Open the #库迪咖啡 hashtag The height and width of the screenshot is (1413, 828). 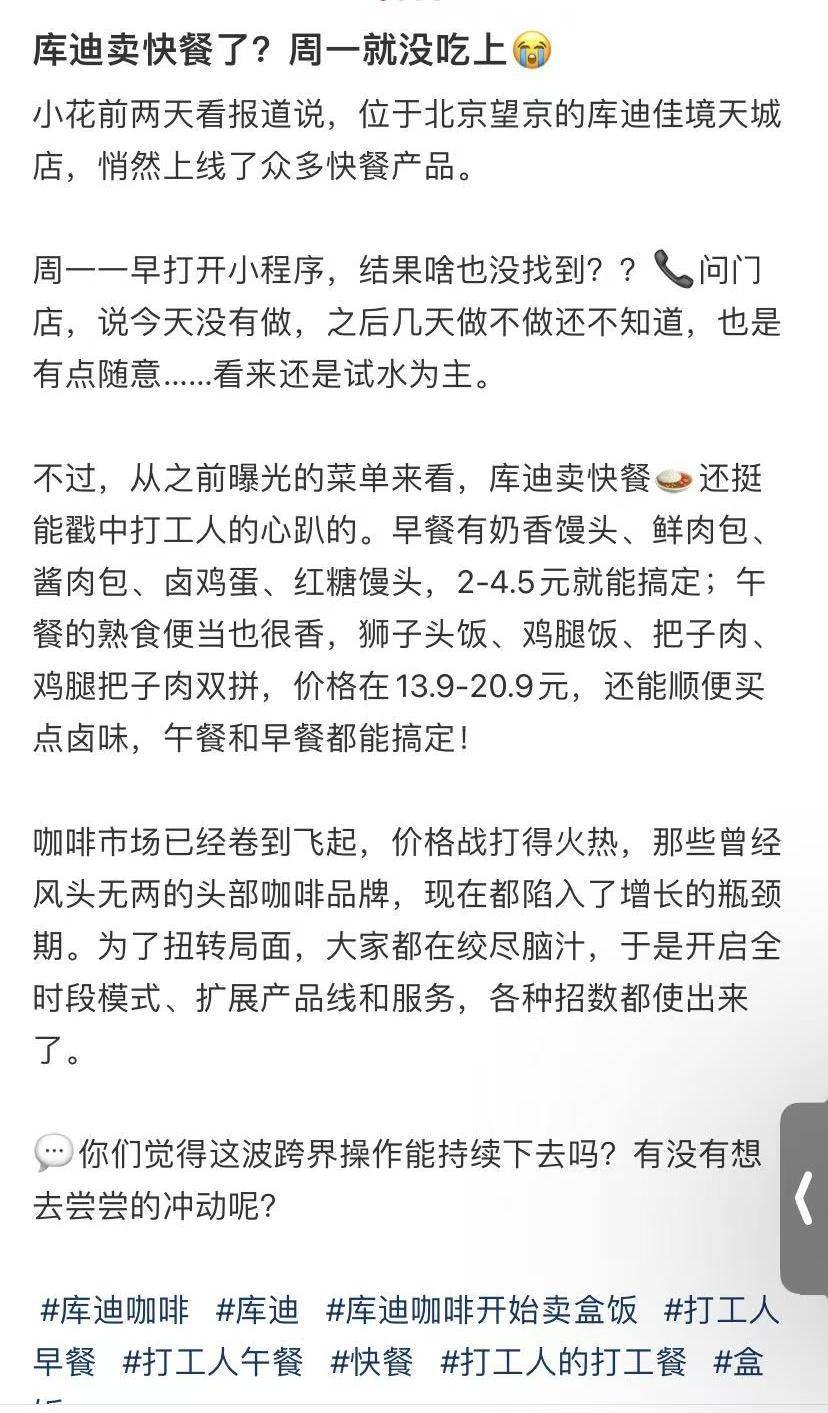tap(114, 1309)
